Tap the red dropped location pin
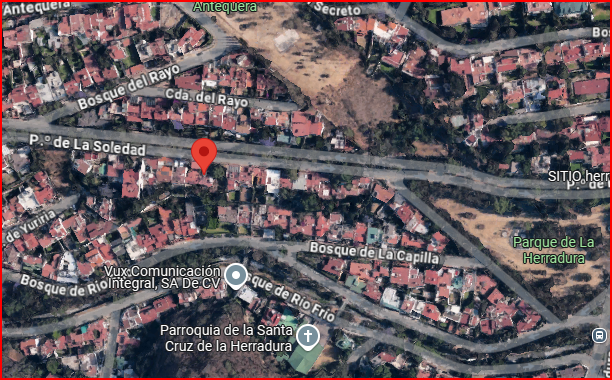Screen dimensions: 612x380 pyautogui.click(x=204, y=156)
